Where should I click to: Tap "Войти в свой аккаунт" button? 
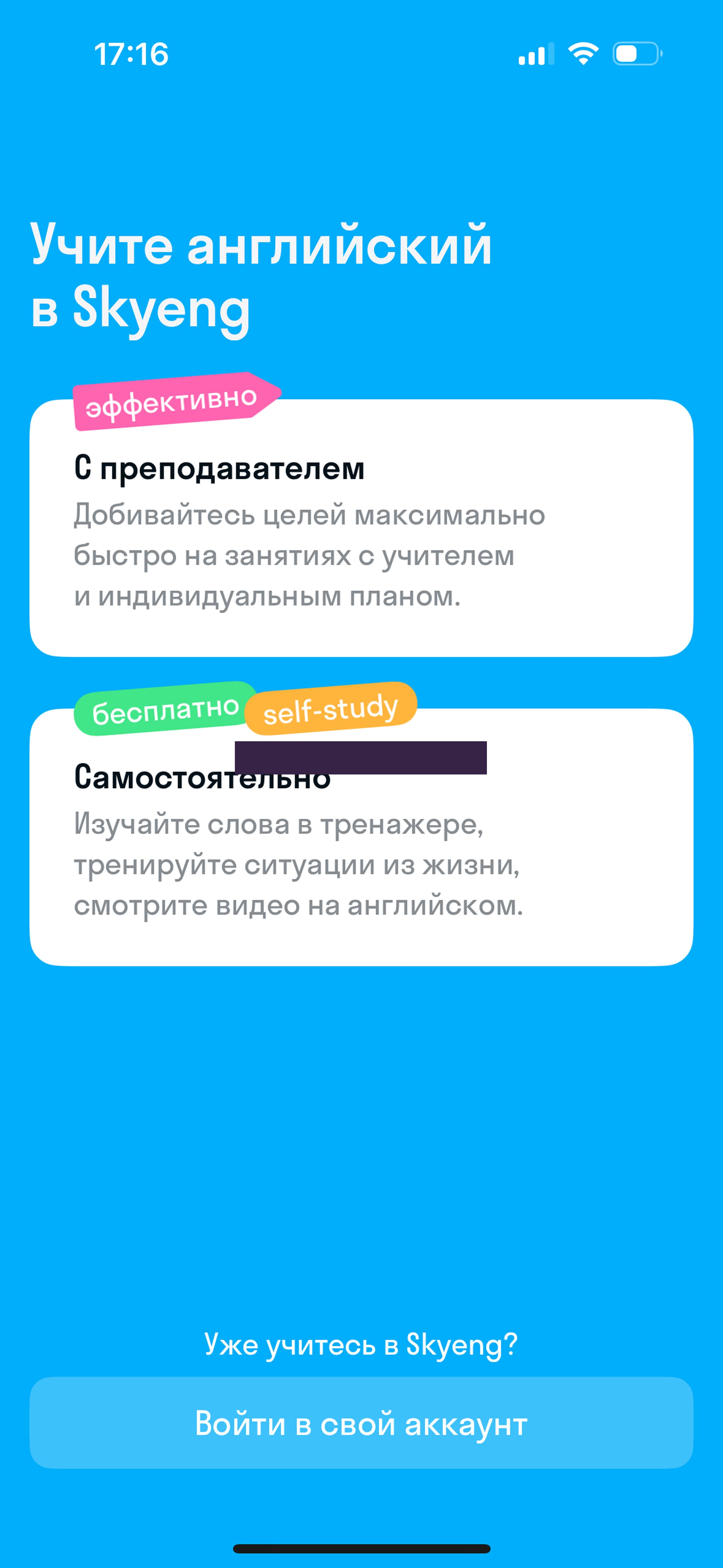(x=361, y=1423)
